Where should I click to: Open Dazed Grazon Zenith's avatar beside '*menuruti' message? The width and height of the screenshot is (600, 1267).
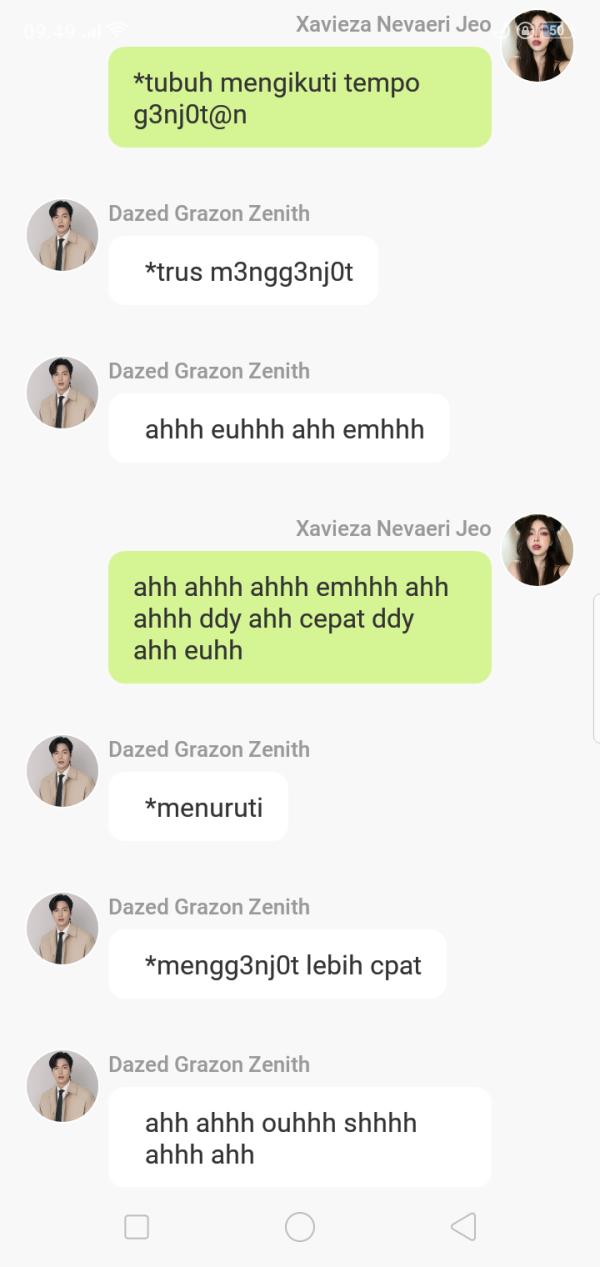(62, 771)
